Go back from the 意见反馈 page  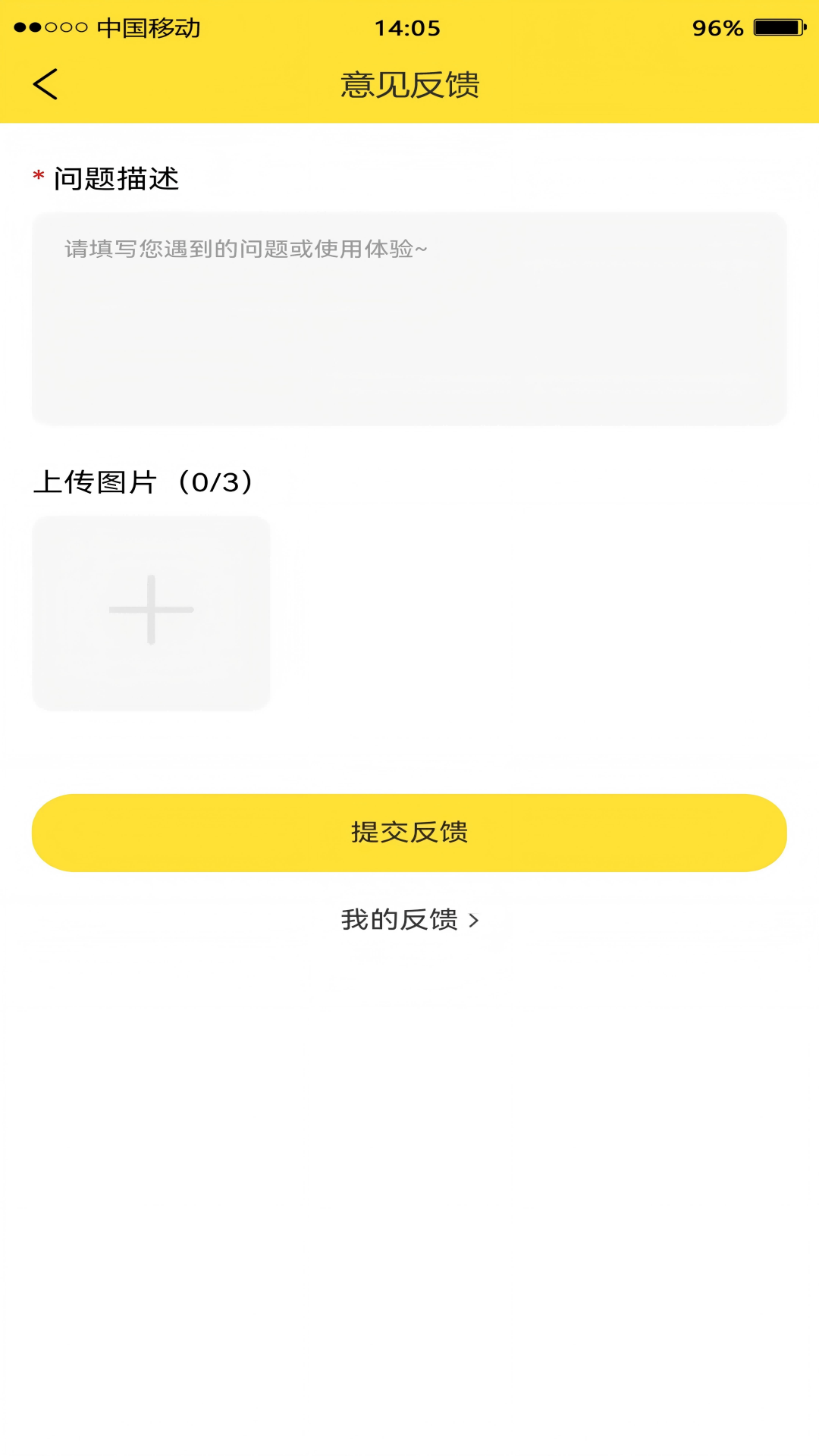45,84
